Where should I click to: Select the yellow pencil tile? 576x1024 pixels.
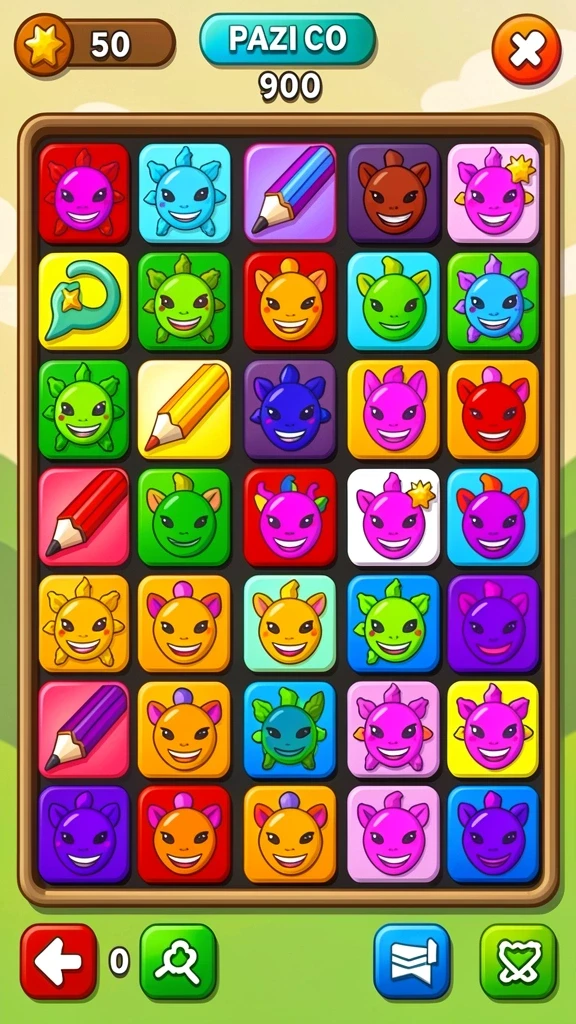tap(184, 409)
